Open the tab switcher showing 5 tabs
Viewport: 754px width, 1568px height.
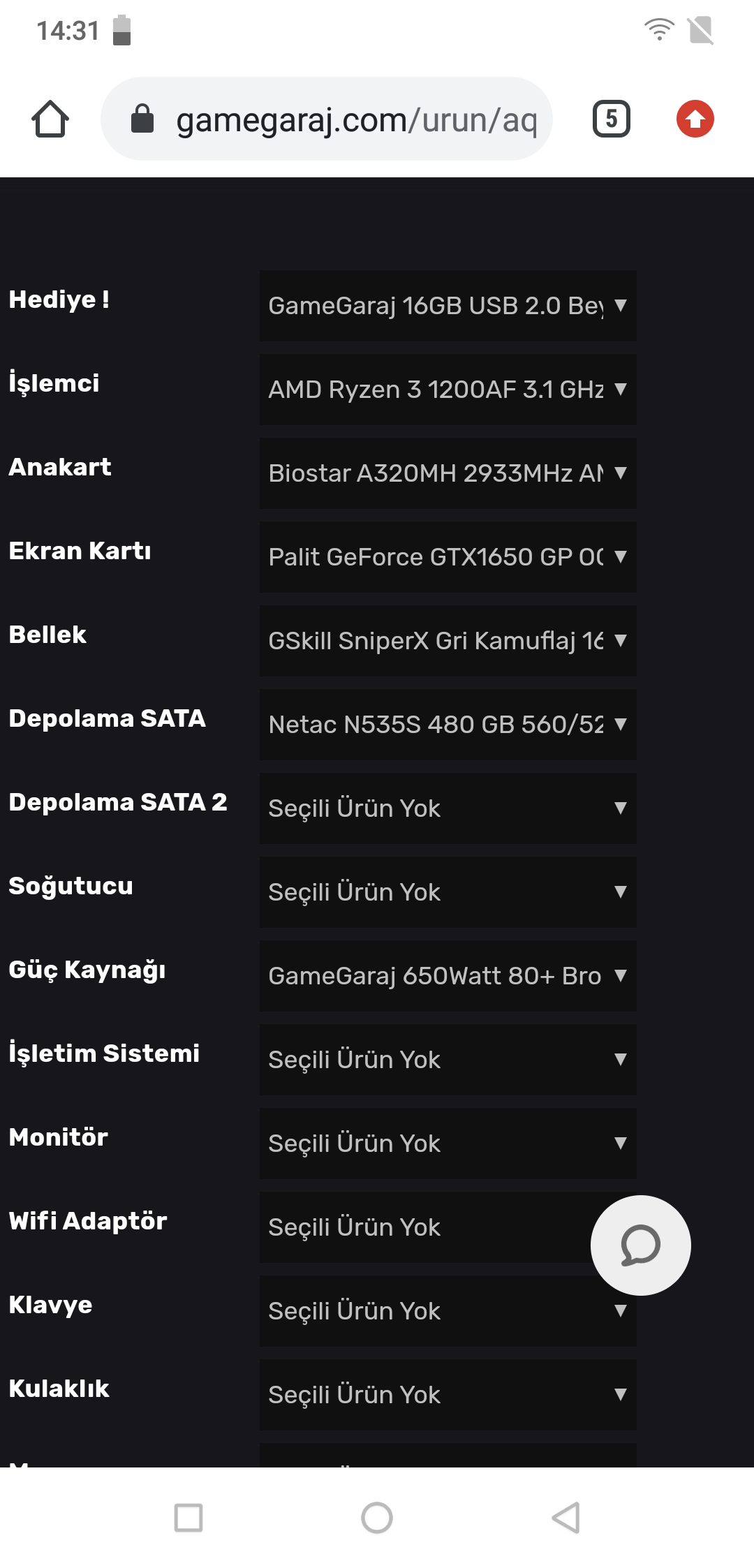point(611,119)
